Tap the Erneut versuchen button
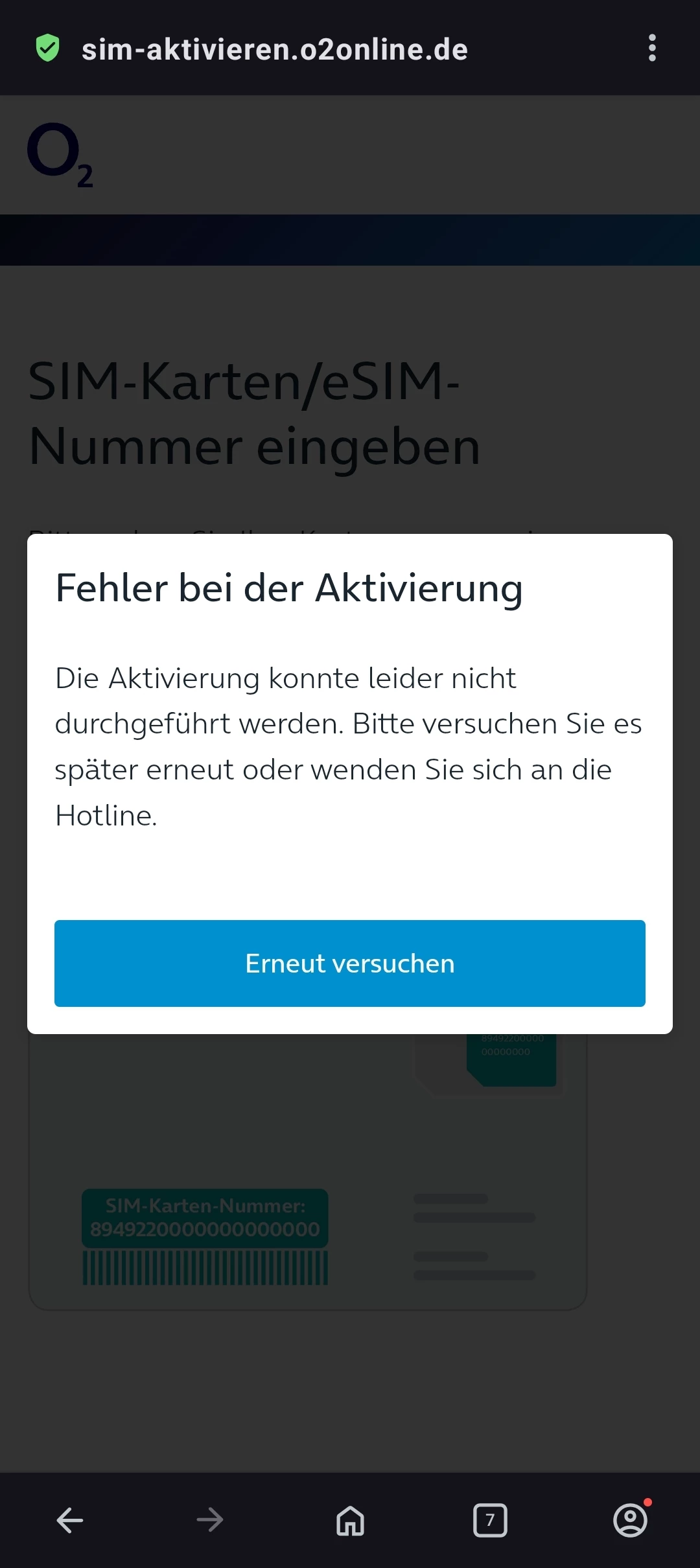 tap(350, 963)
